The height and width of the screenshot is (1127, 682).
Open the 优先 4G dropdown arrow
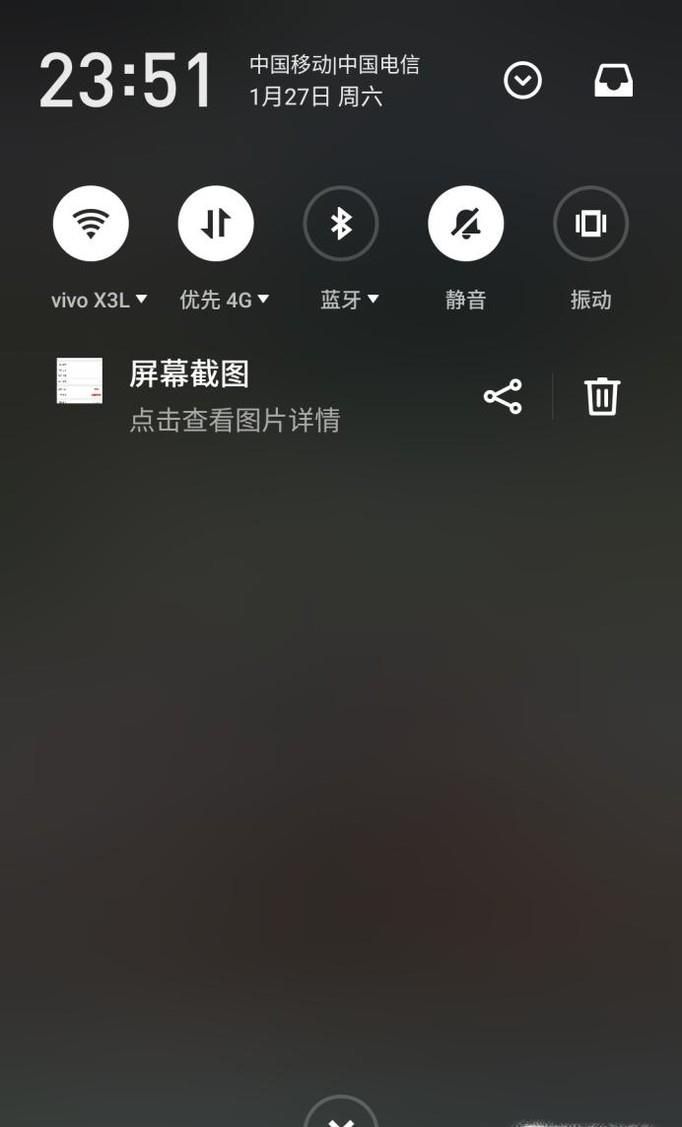[x=264, y=298]
